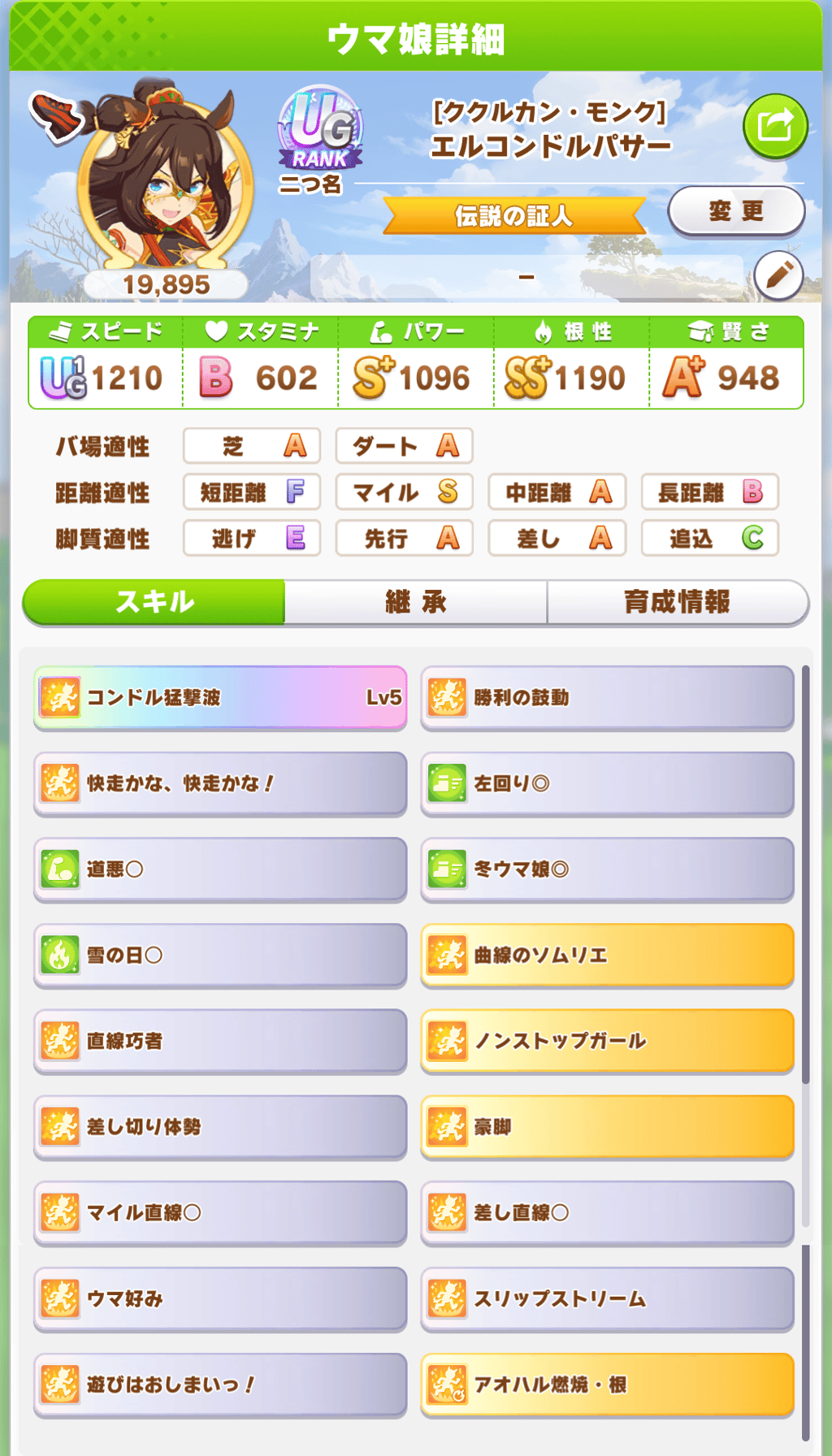Screen dimensions: 832x1456
Task: Tap the pencil edit memo icon
Action: tap(778, 275)
